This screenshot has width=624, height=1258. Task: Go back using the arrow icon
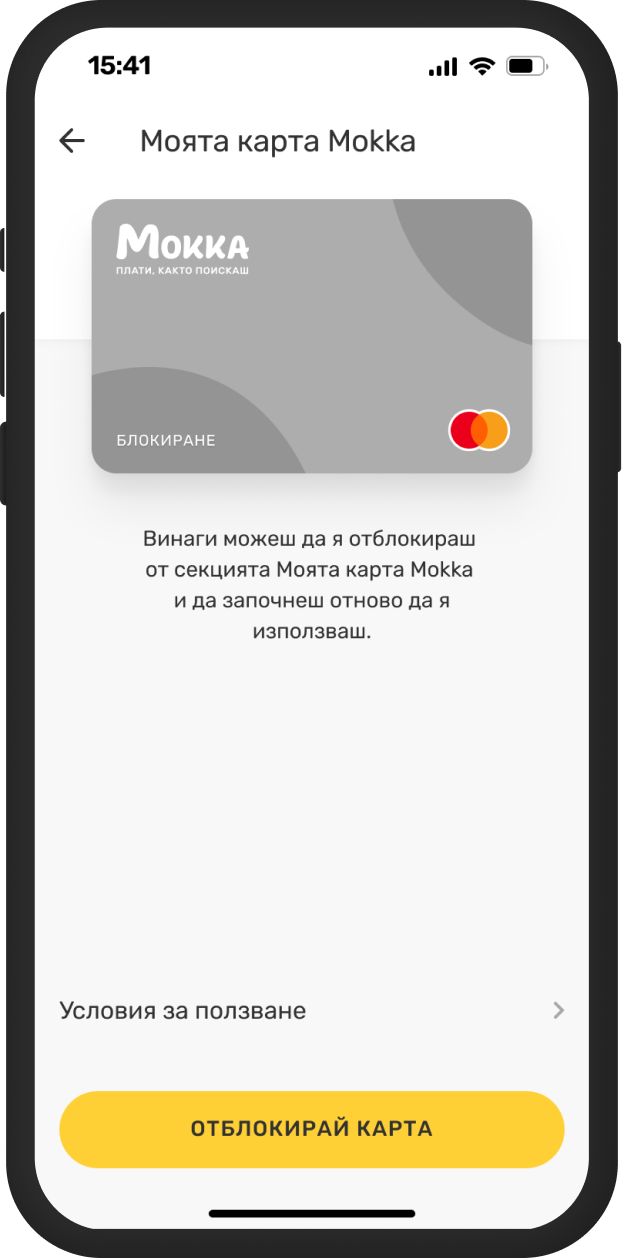(x=72, y=141)
